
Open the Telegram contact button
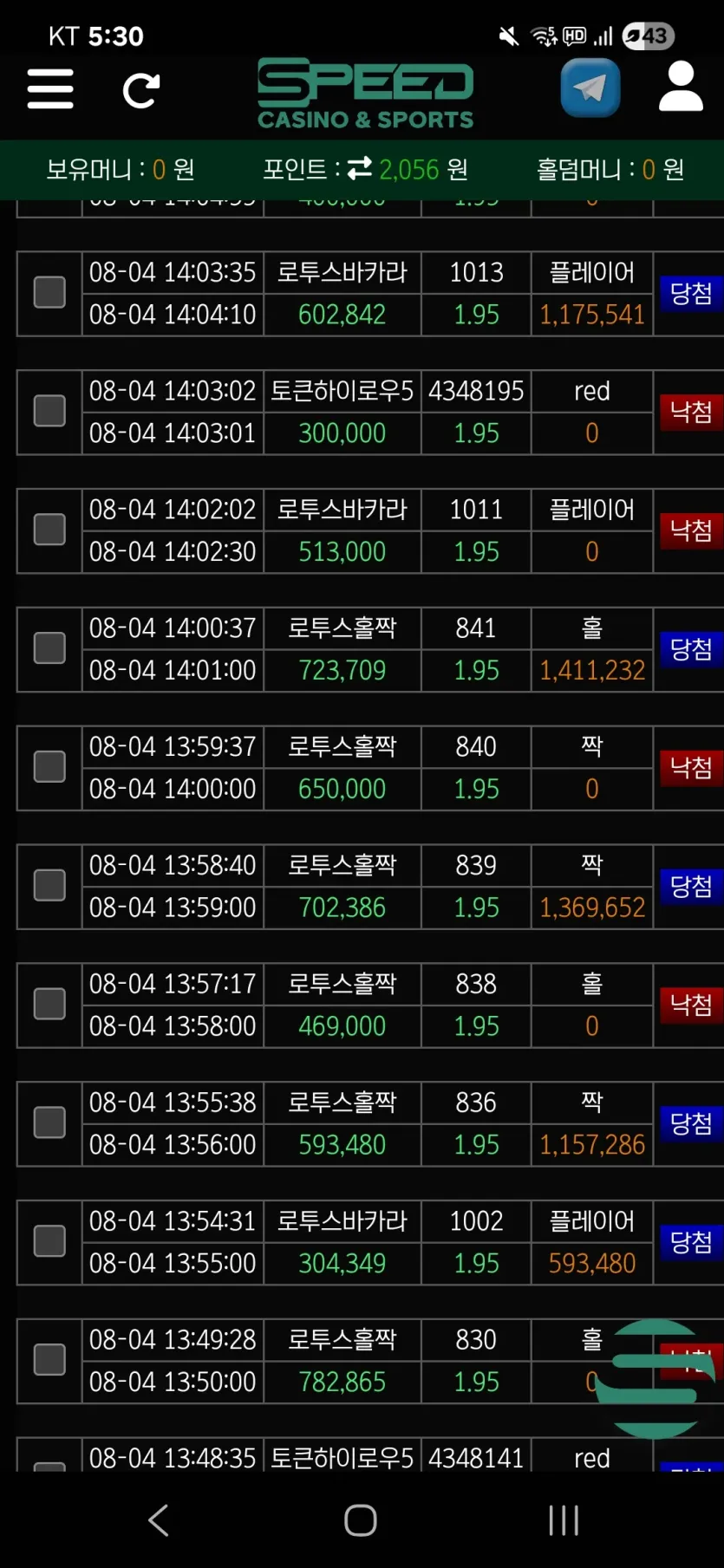pyautogui.click(x=590, y=88)
